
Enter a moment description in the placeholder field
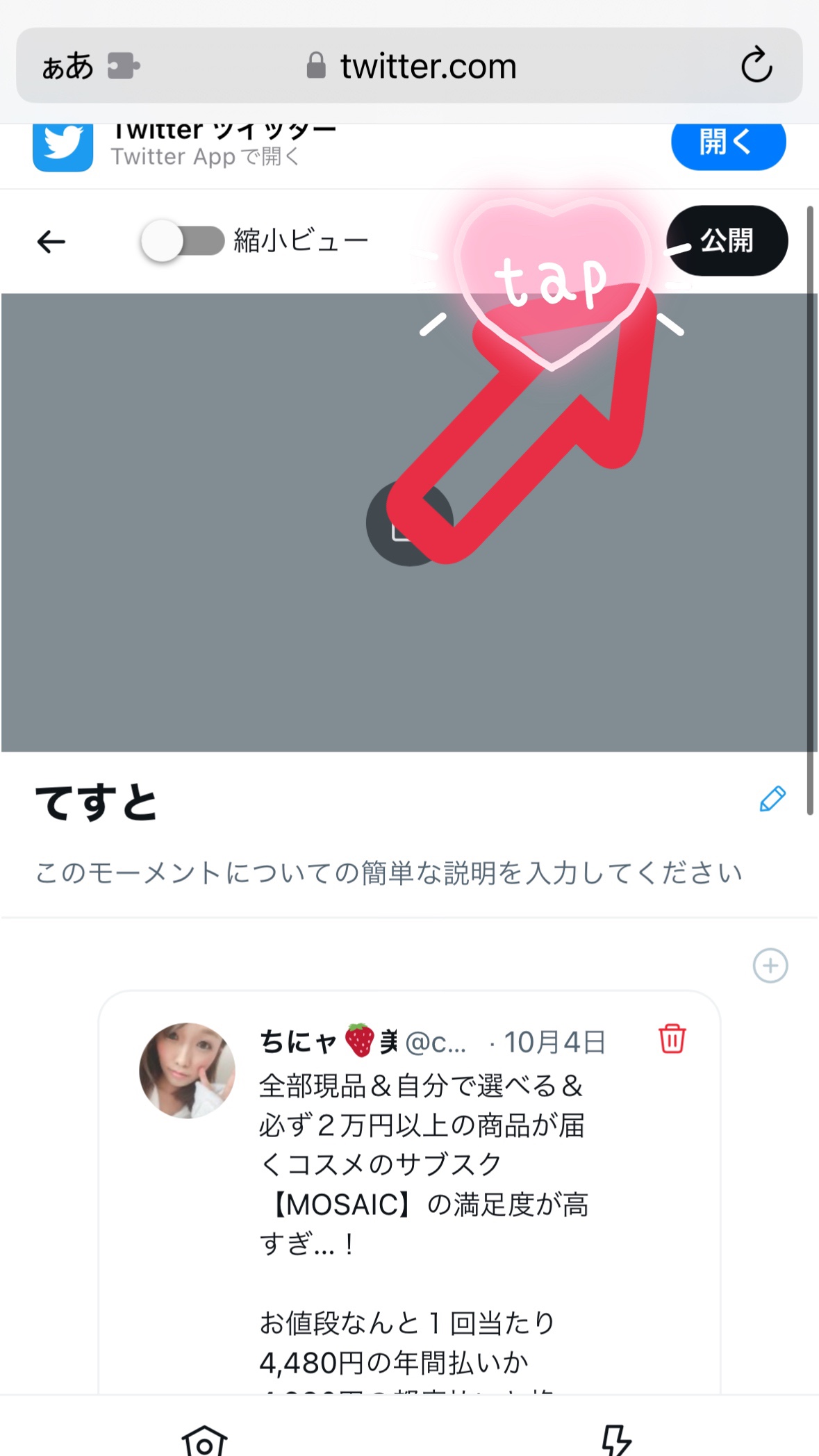(x=389, y=872)
